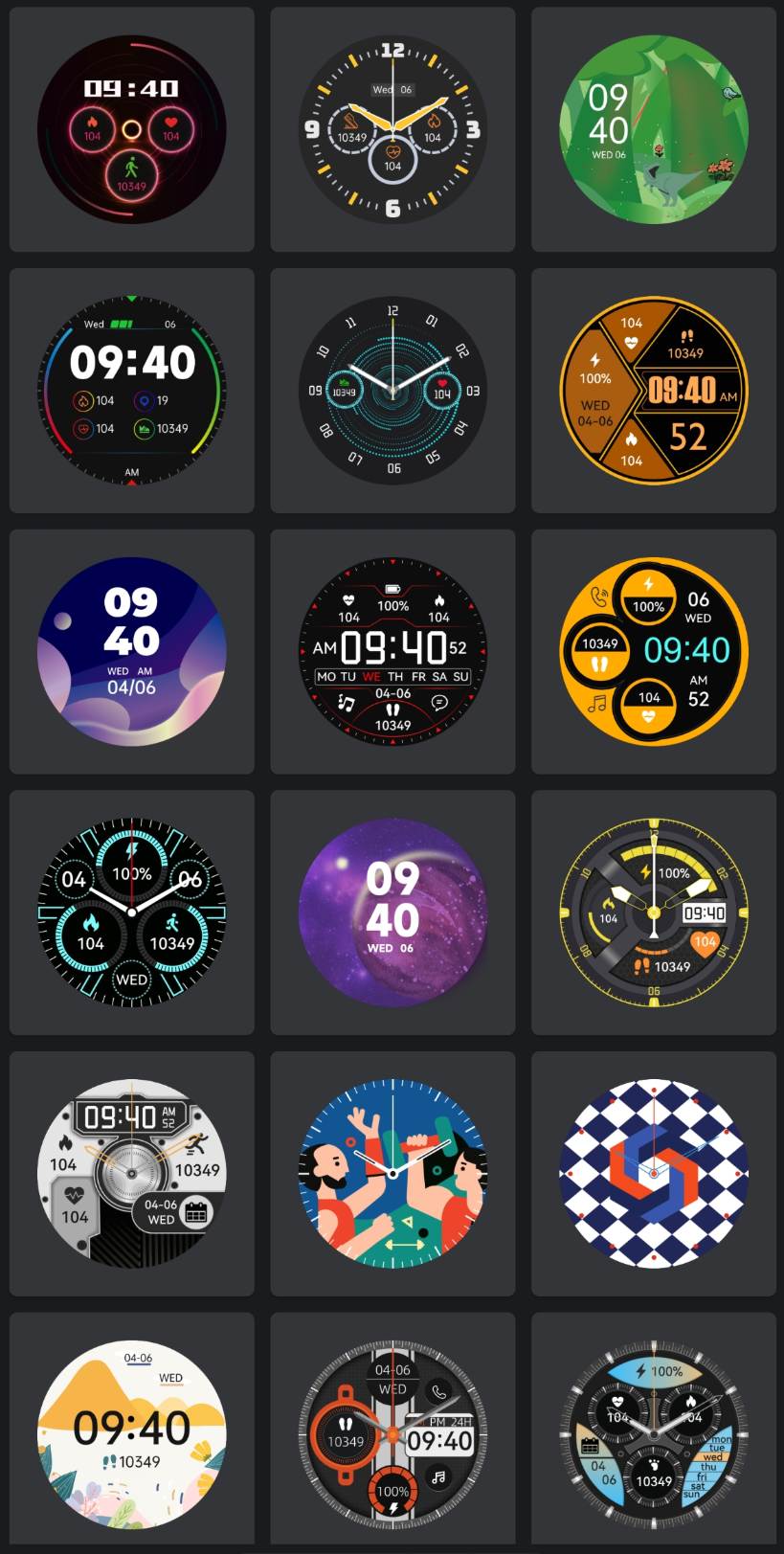The width and height of the screenshot is (784, 1554).
Task: Pick the orange-gray face with phone and music icons
Action: pos(392,1433)
